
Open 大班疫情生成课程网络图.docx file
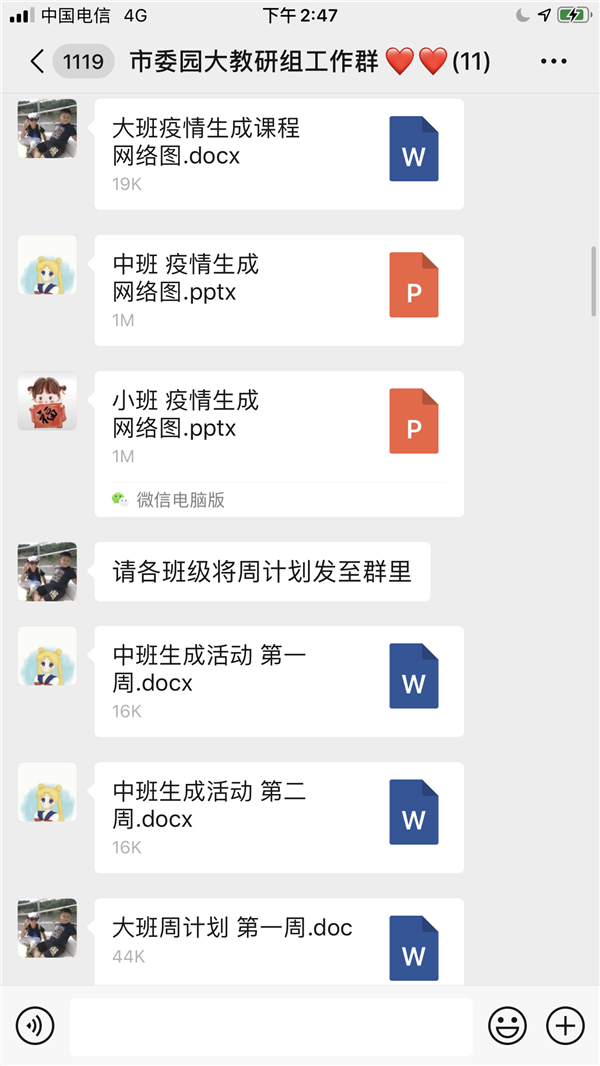(x=278, y=154)
